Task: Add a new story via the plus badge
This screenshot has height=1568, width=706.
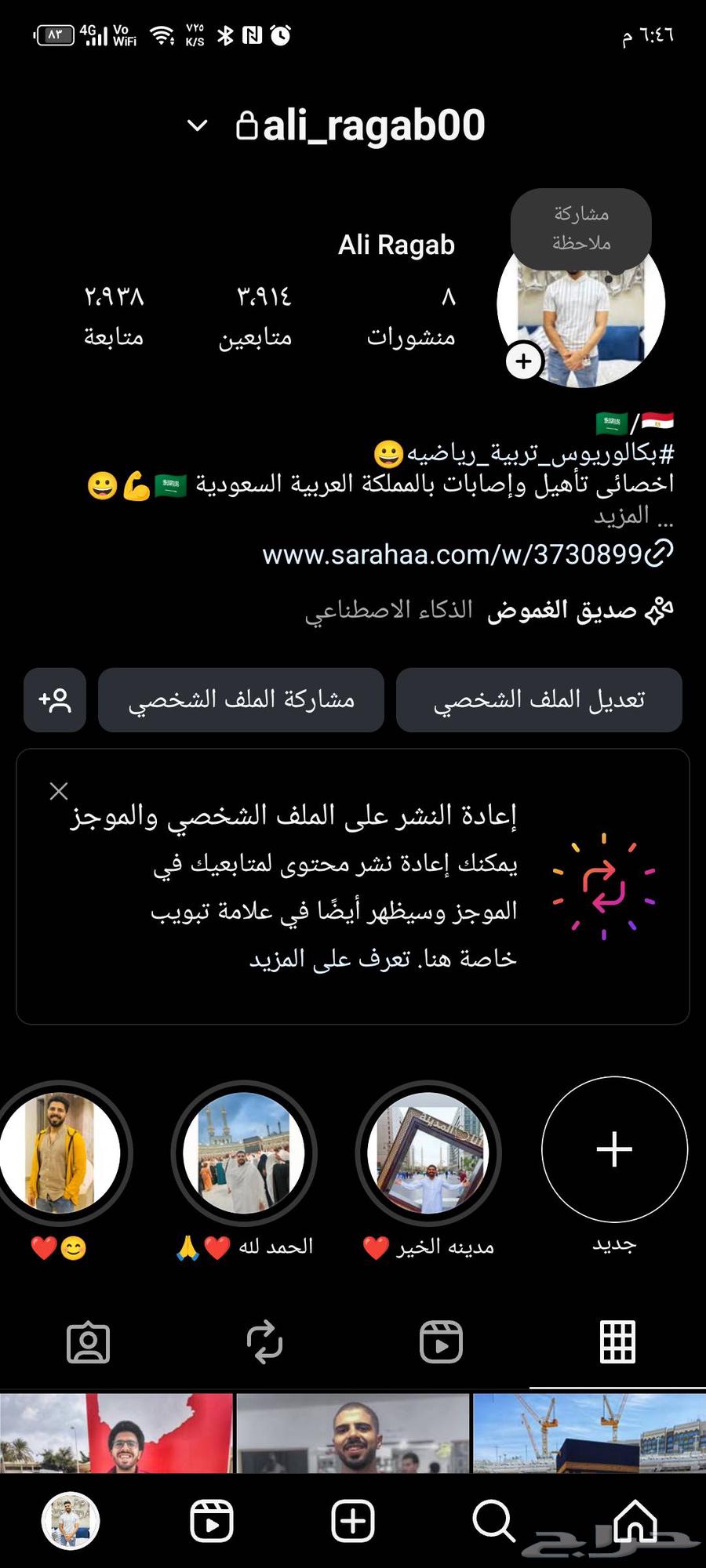Action: [523, 361]
